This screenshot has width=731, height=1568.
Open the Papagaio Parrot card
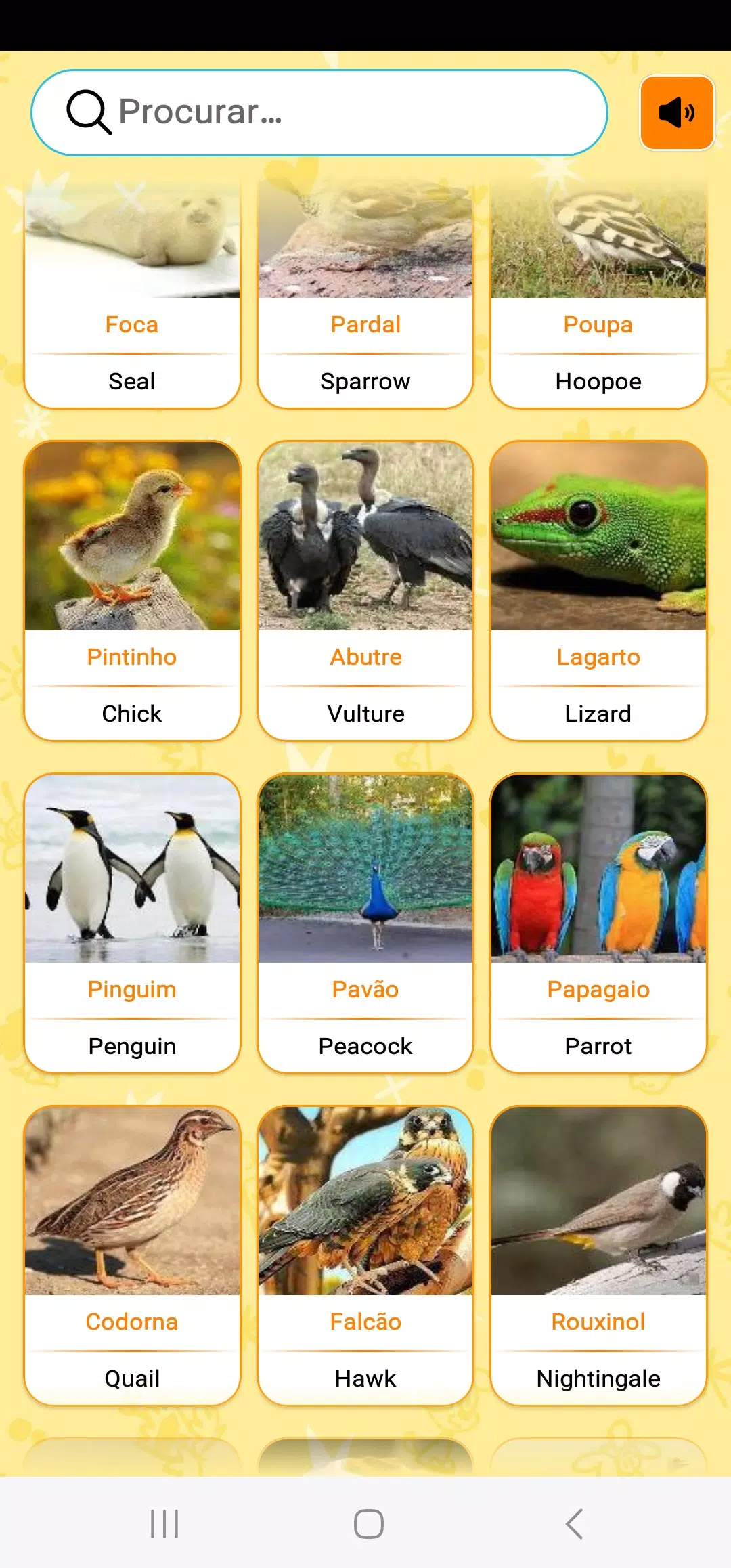598,923
